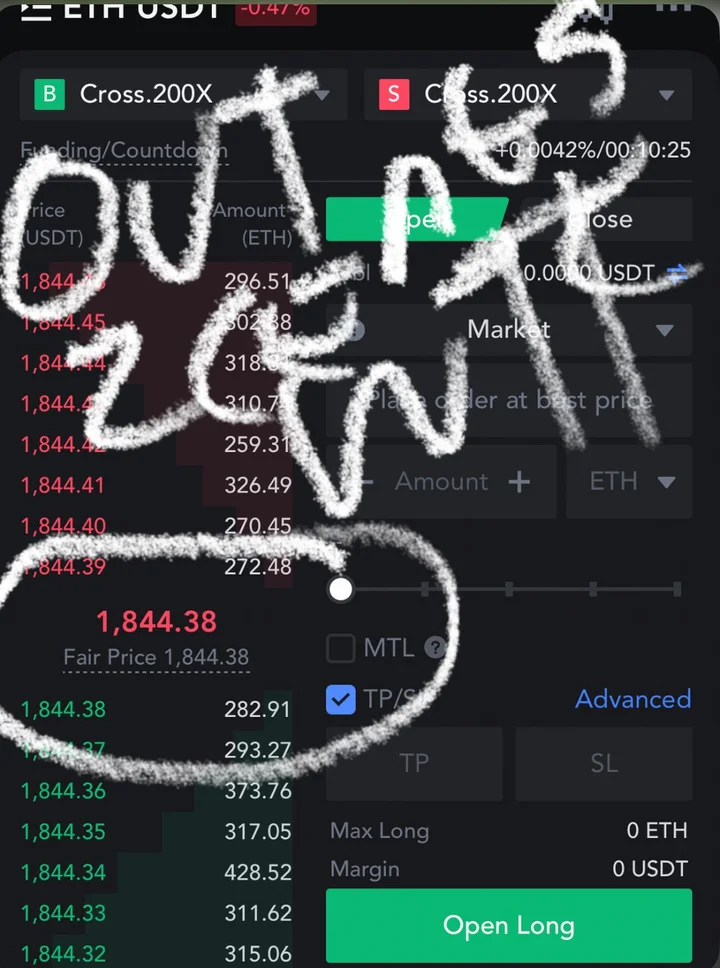
Task: Open the buy-side Cross.200X leverage dropdown
Action: click(183, 95)
